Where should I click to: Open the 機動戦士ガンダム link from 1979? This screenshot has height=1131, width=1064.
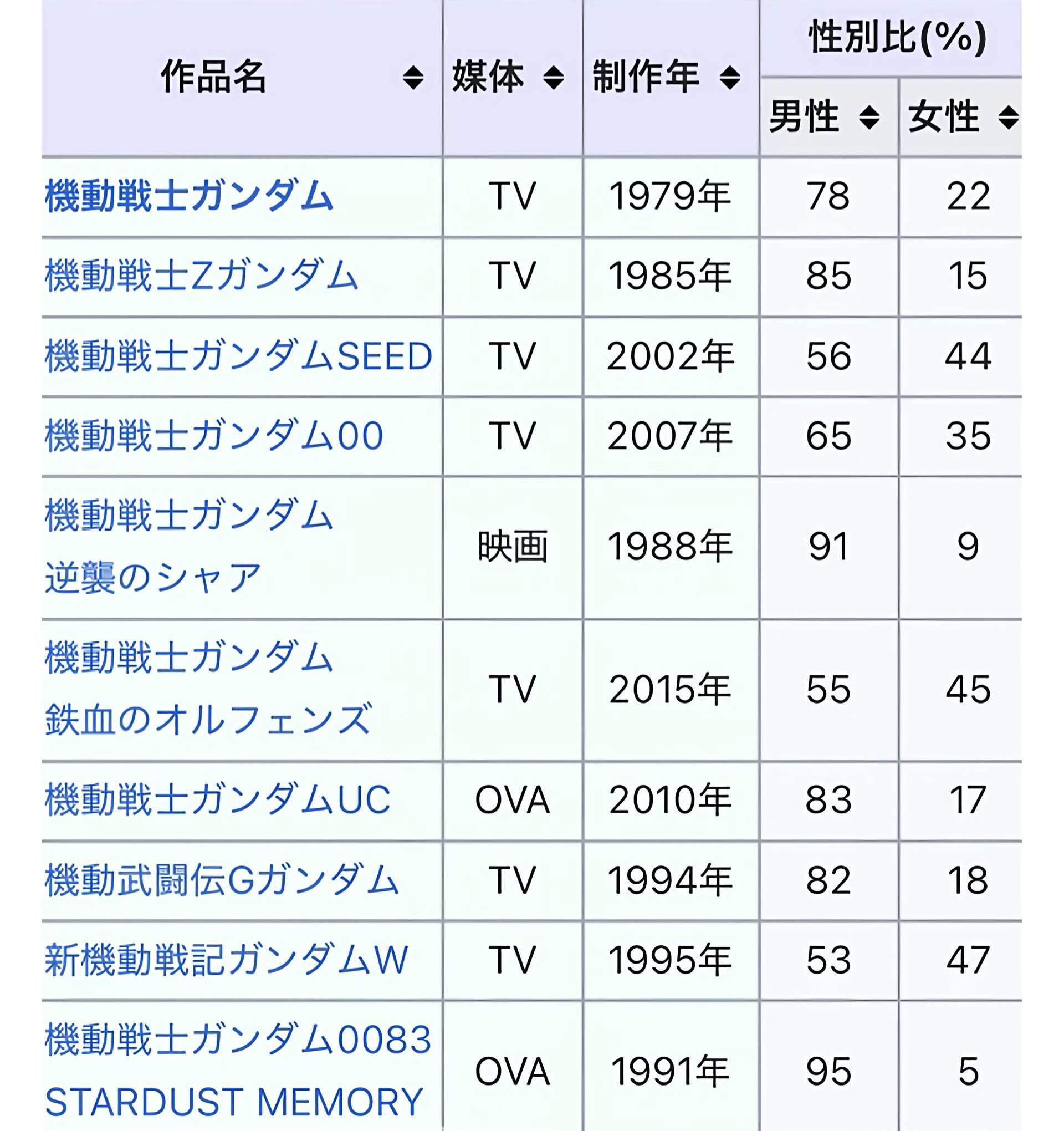pyautogui.click(x=189, y=196)
